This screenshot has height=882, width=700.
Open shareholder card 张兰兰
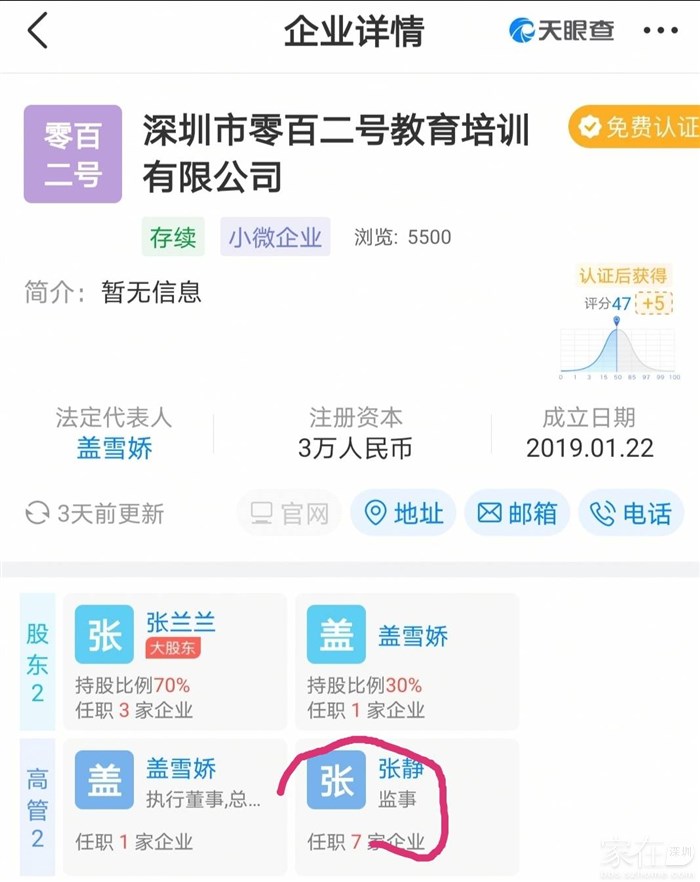[175, 662]
